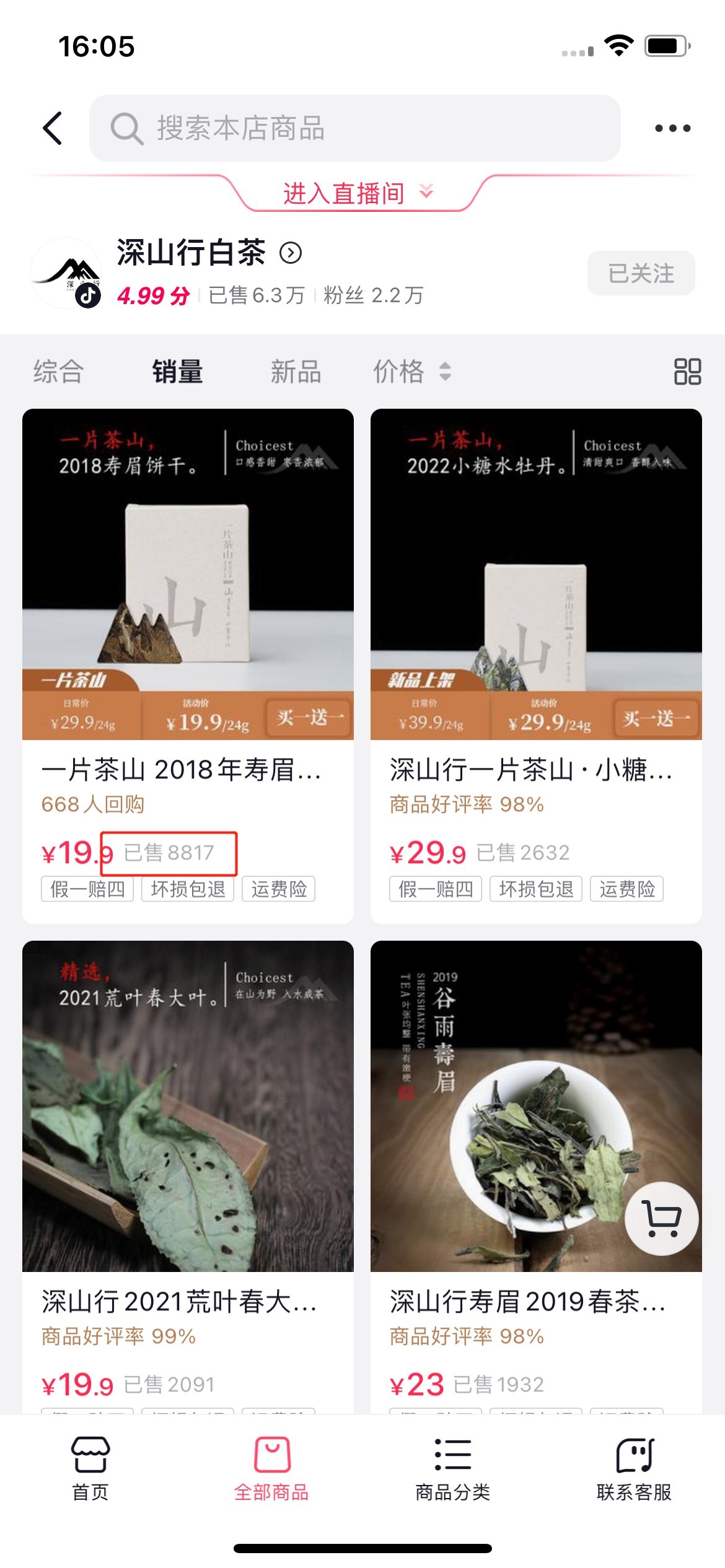
Task: Open the three-dot overflow menu
Action: (x=672, y=128)
